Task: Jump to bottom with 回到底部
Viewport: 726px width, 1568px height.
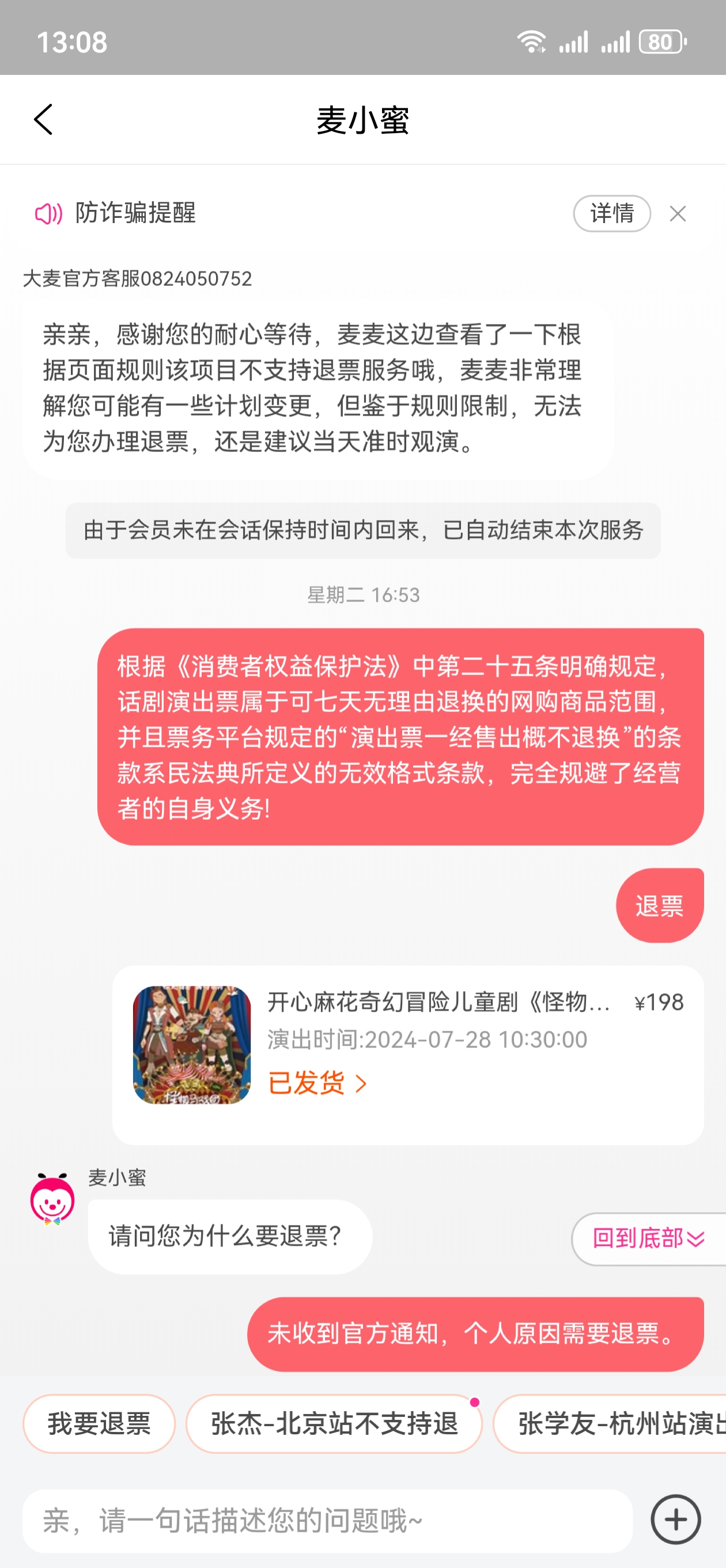Action: tap(648, 1239)
